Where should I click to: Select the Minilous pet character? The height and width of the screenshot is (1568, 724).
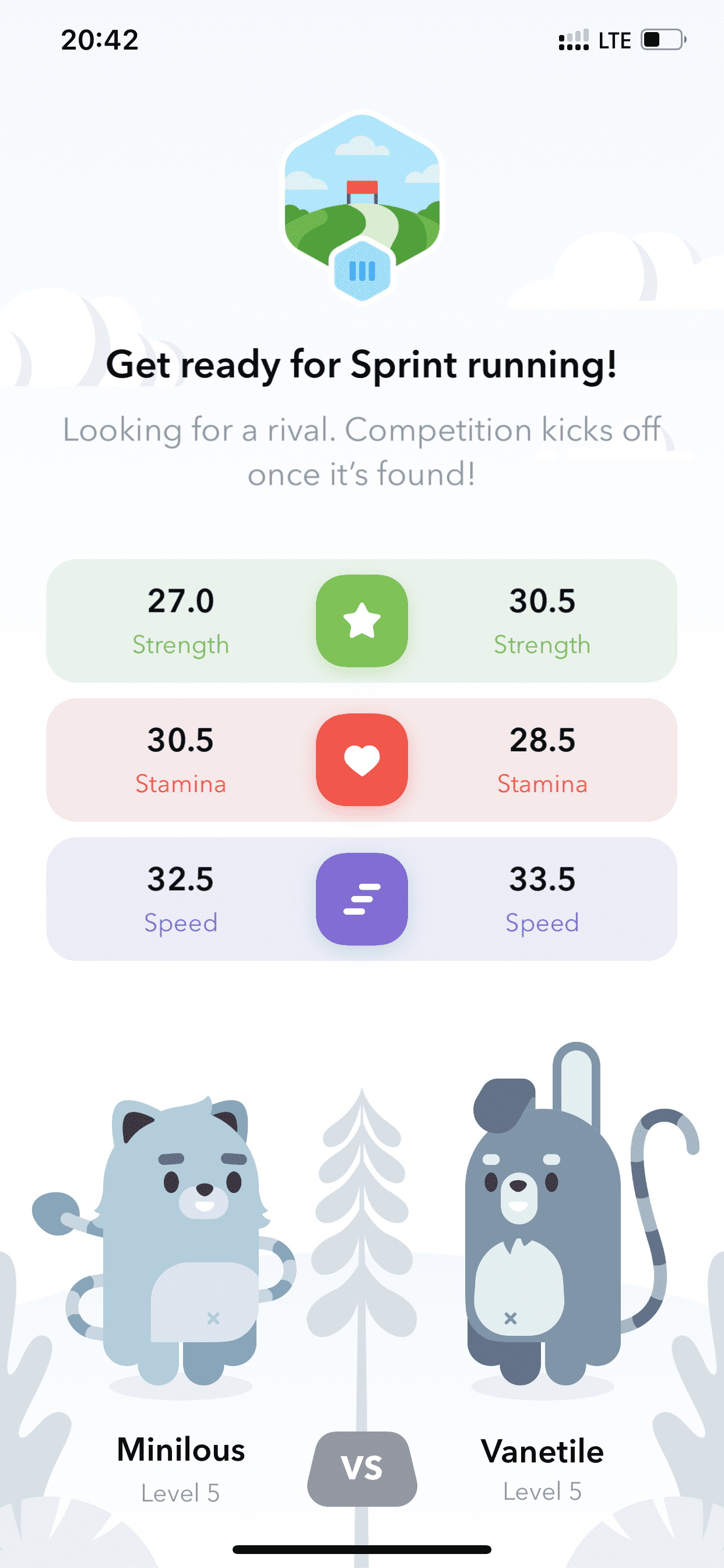pos(180,1242)
